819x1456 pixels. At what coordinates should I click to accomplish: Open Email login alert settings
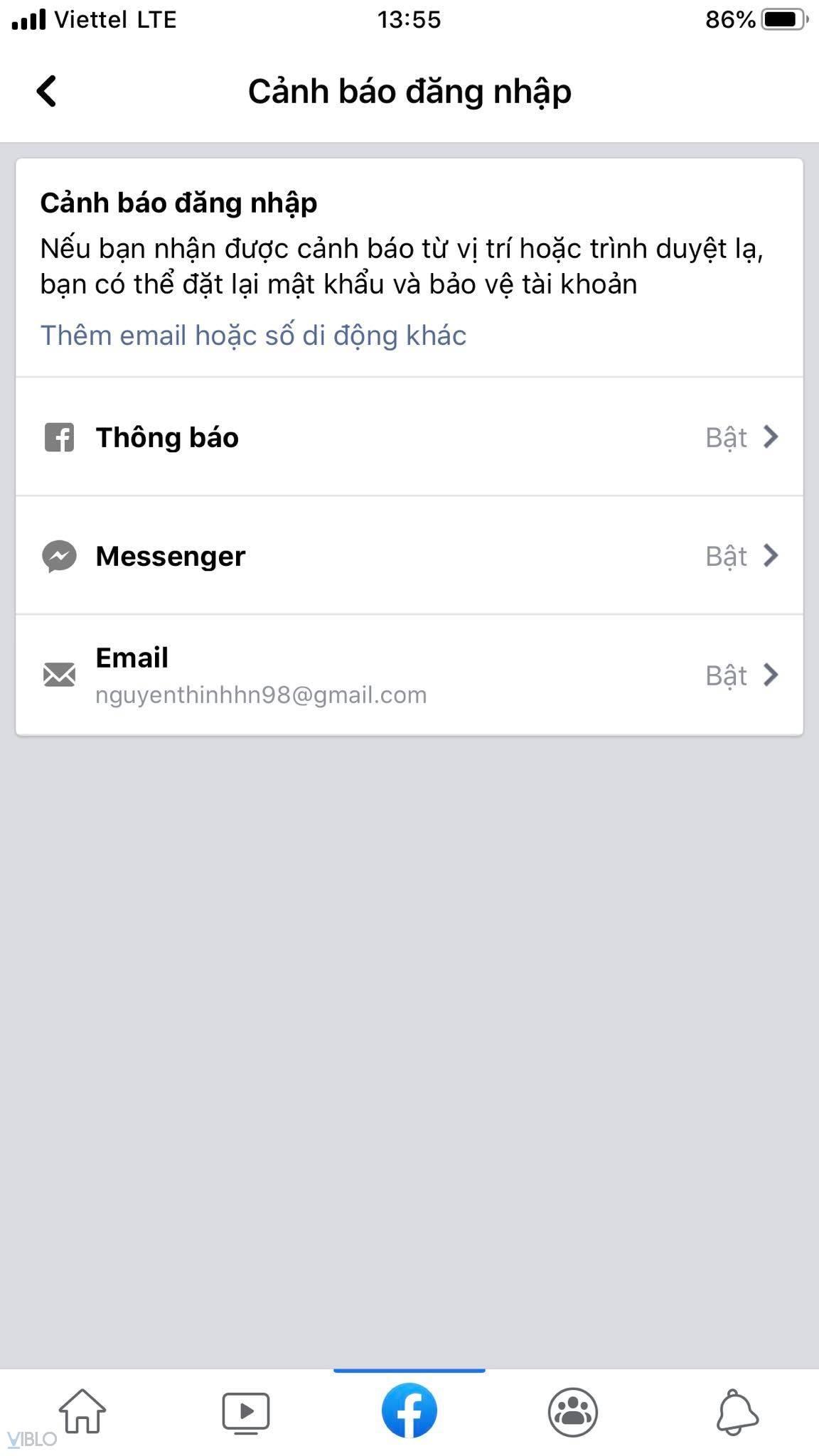pyautogui.click(x=409, y=675)
